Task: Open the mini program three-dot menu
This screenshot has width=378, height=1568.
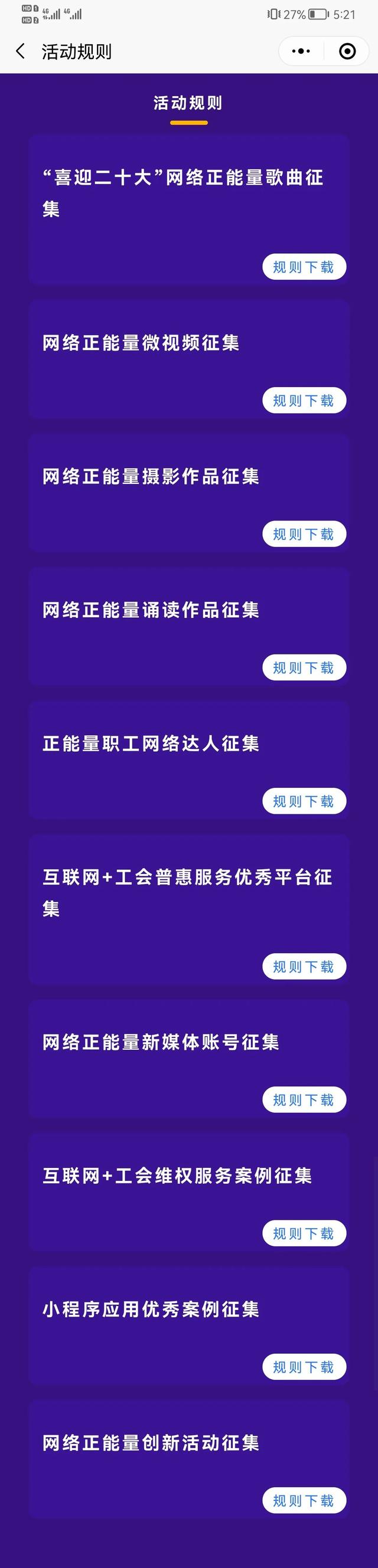Action: (x=301, y=52)
